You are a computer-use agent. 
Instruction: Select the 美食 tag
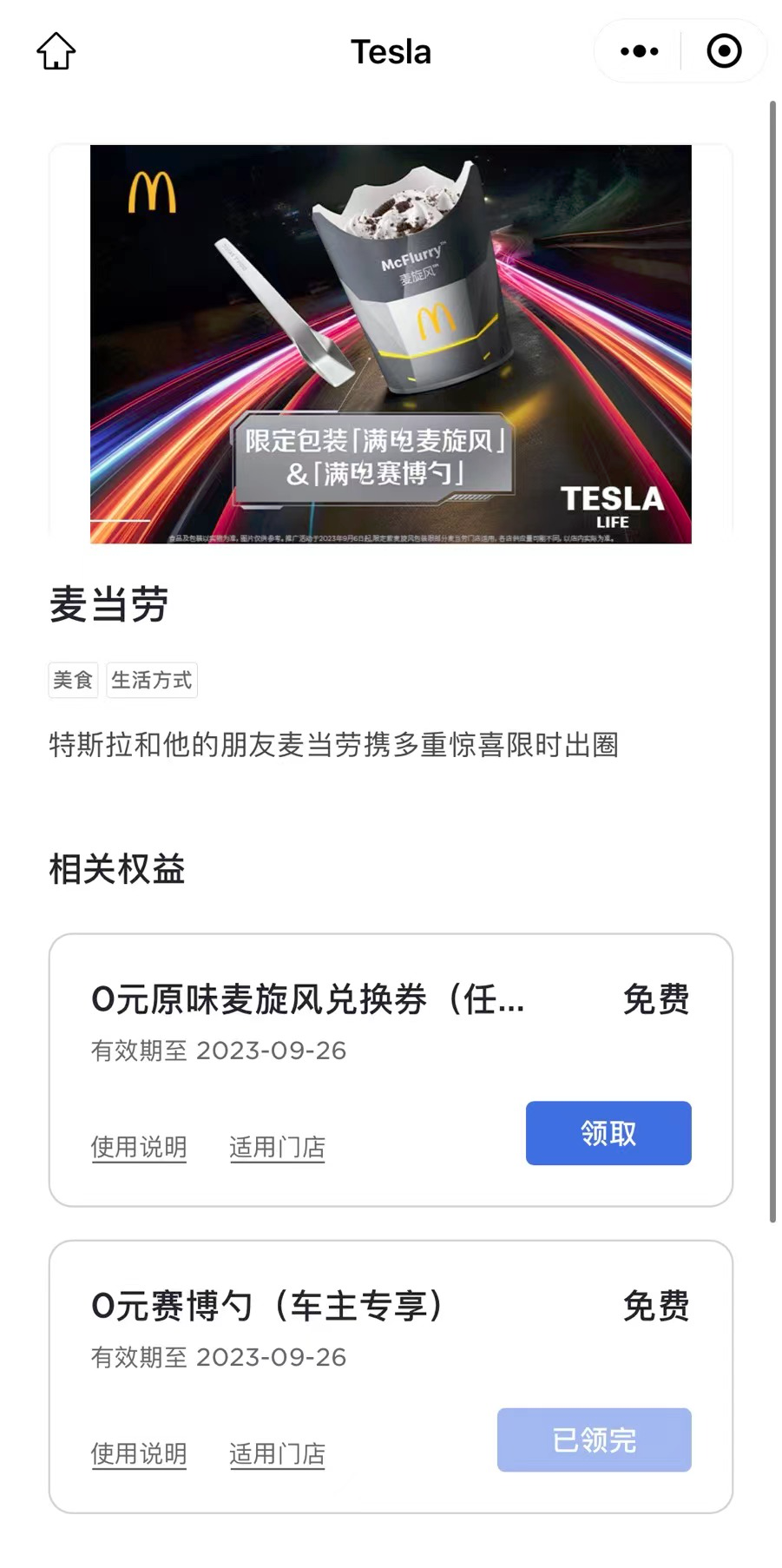click(x=73, y=680)
